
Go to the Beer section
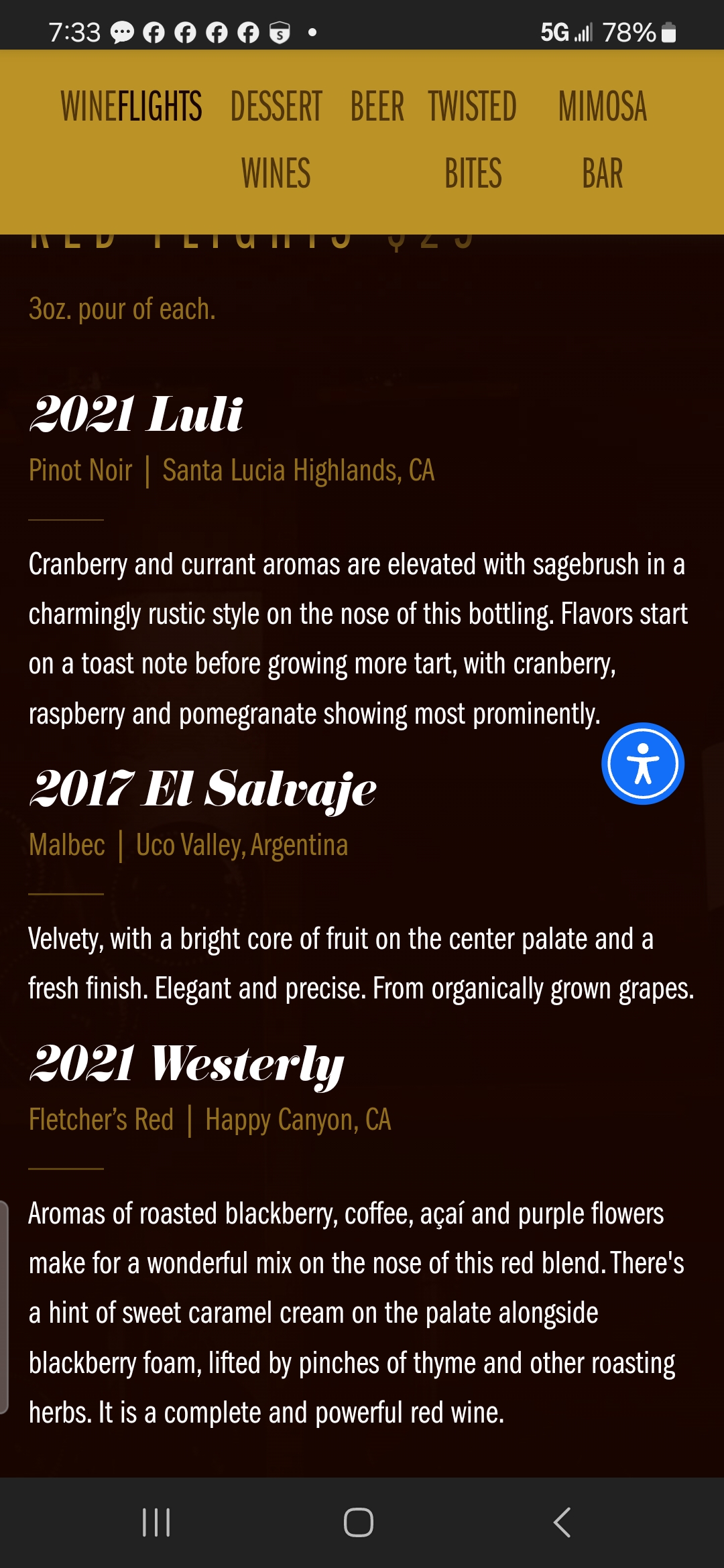[x=377, y=107]
